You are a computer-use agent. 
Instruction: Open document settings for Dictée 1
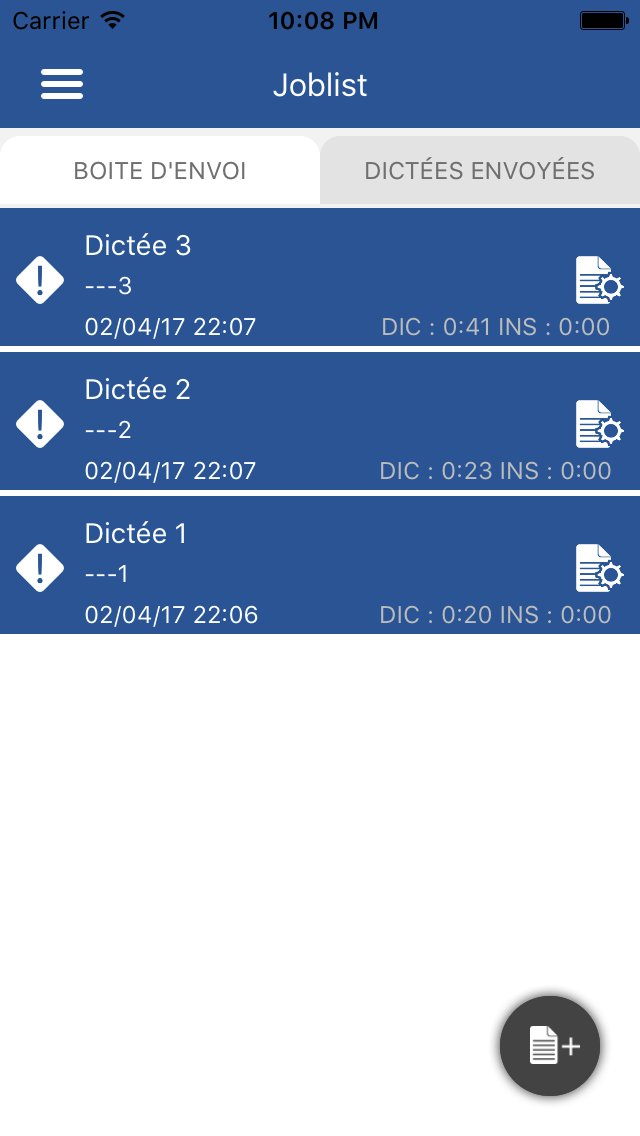click(599, 568)
